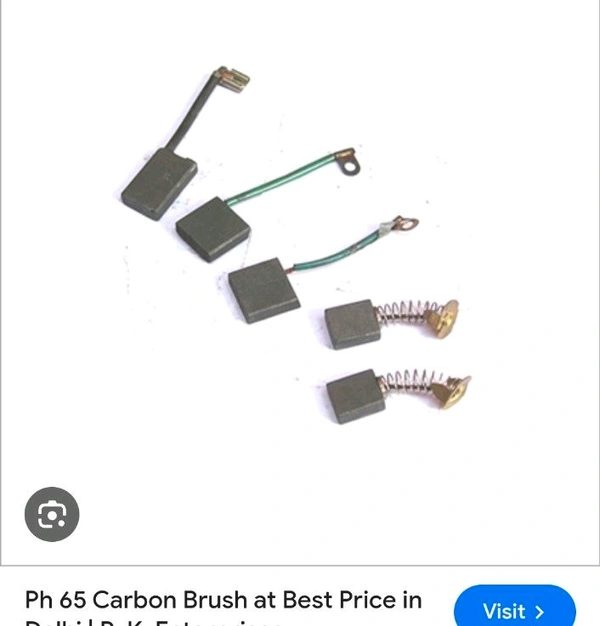Tap the Visit button

(x=514, y=609)
